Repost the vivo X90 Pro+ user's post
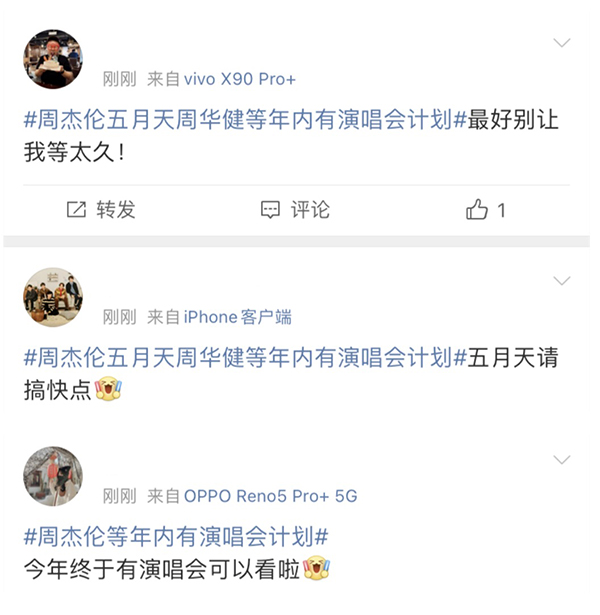Screen dimensions: 600x615 click(x=100, y=210)
